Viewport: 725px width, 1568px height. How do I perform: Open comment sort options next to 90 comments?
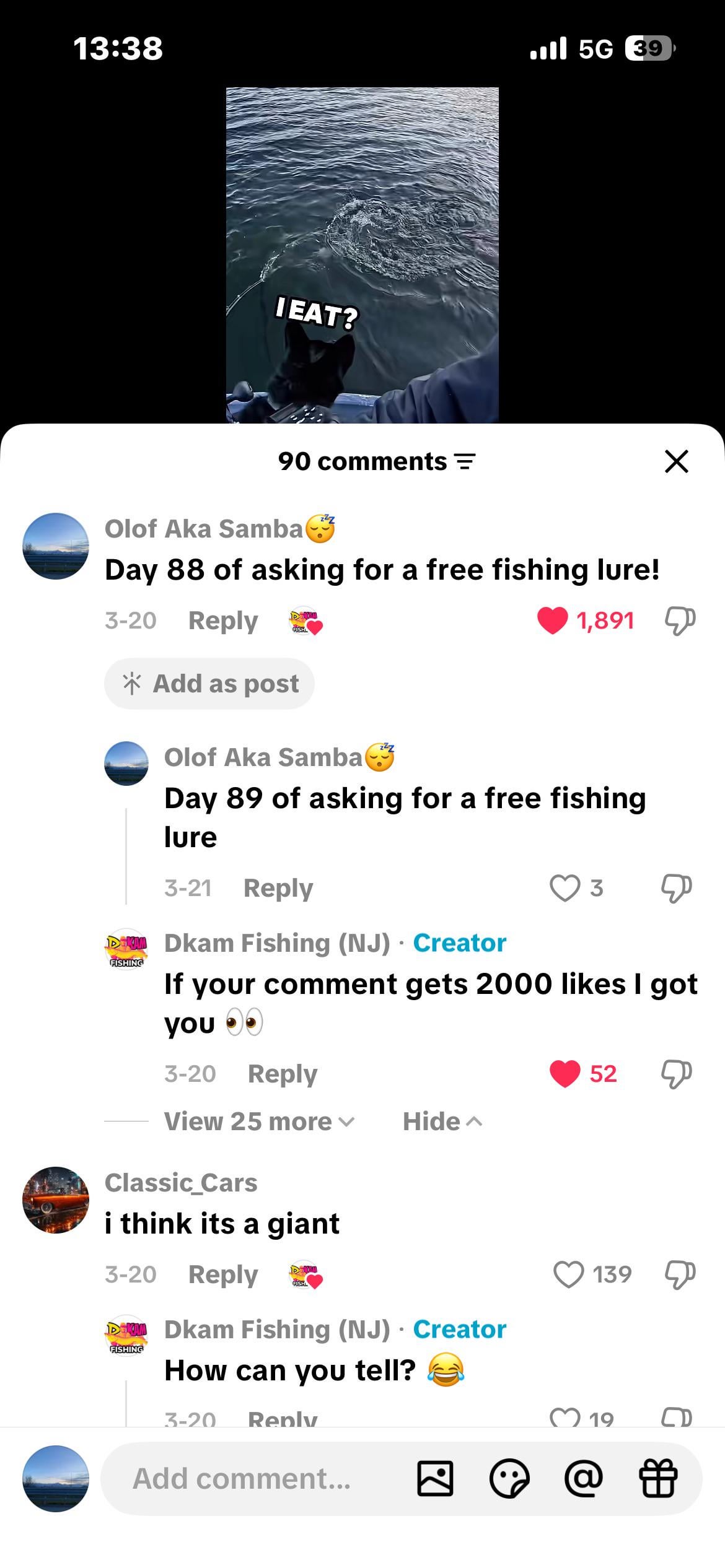coord(465,461)
